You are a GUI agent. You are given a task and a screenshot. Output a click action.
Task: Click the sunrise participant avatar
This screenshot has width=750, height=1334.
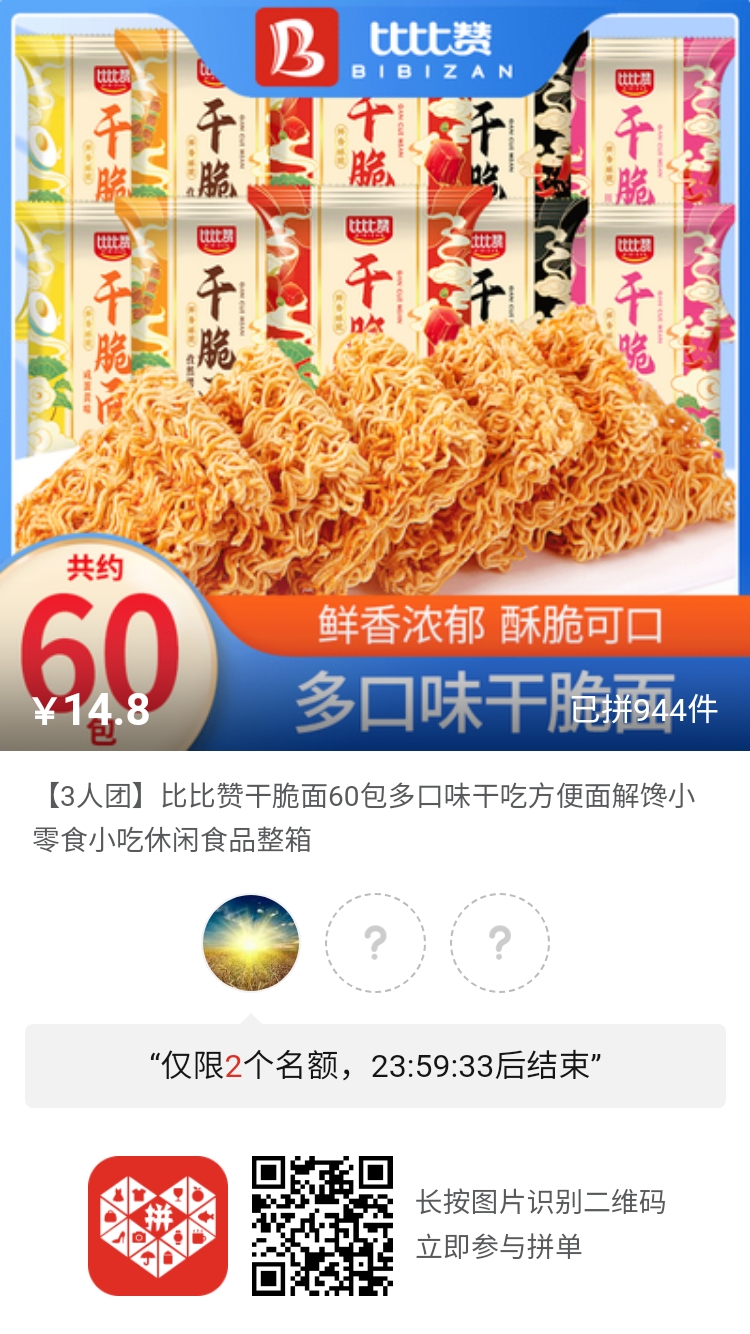[250, 940]
